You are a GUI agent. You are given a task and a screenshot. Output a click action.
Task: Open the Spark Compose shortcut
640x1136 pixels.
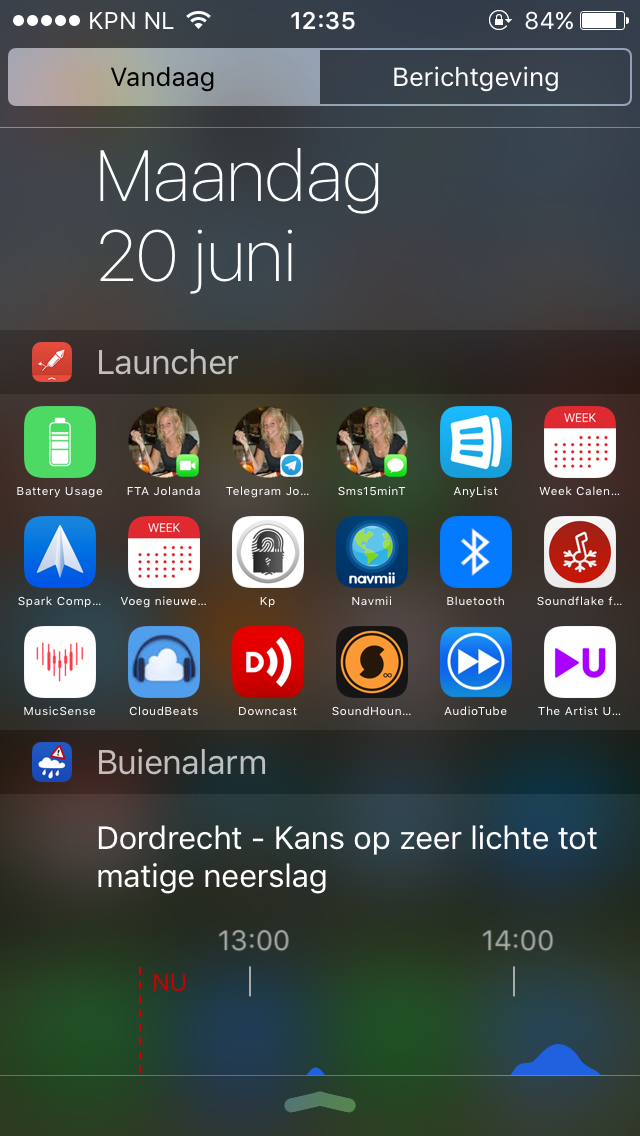pos(60,552)
